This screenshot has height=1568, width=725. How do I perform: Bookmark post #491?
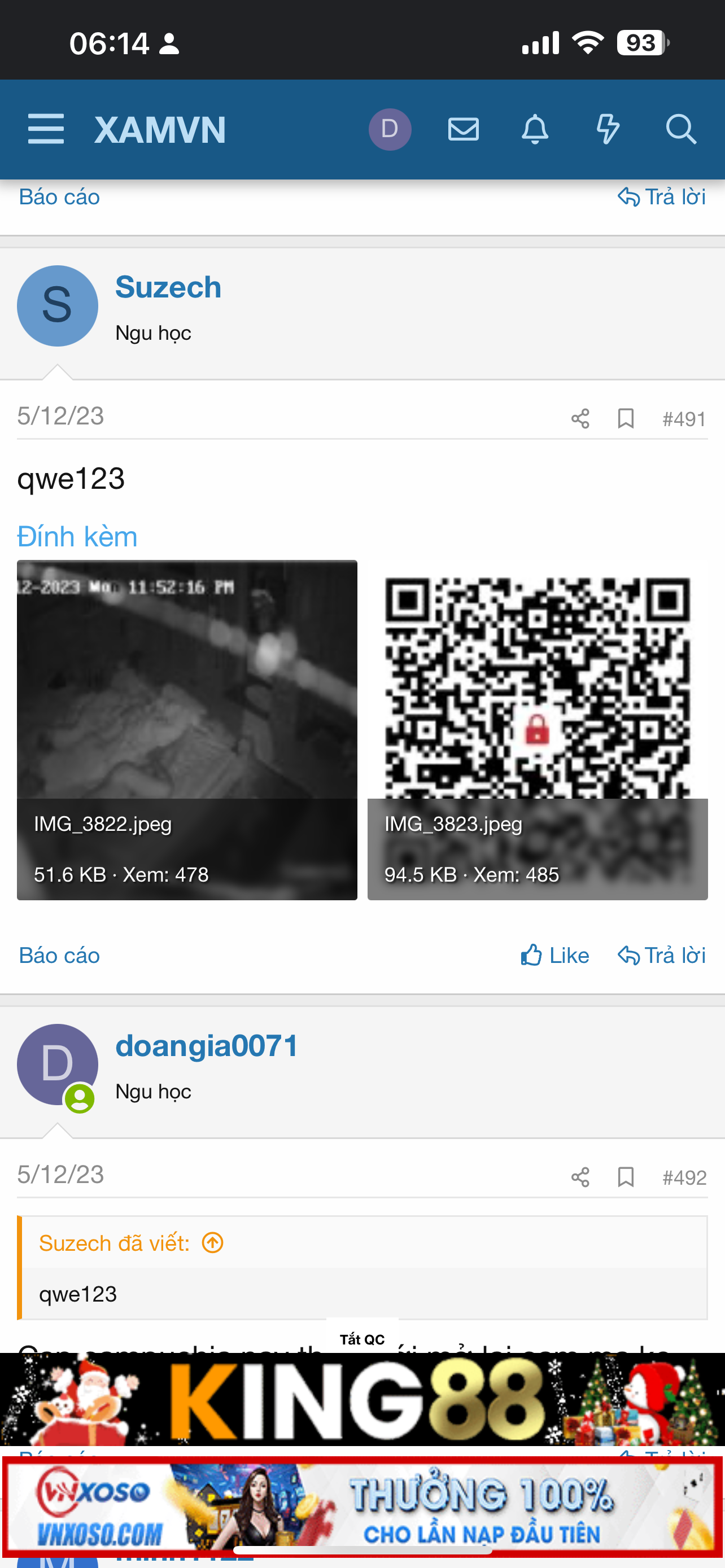pos(625,419)
